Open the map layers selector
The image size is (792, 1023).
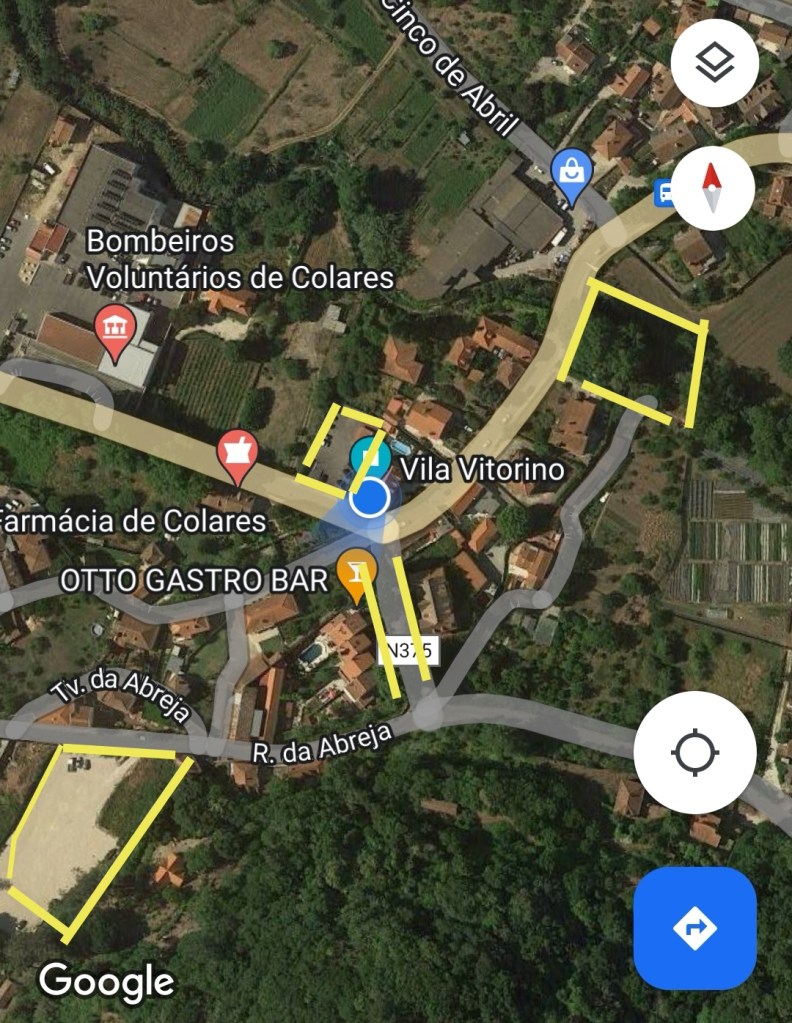point(714,65)
